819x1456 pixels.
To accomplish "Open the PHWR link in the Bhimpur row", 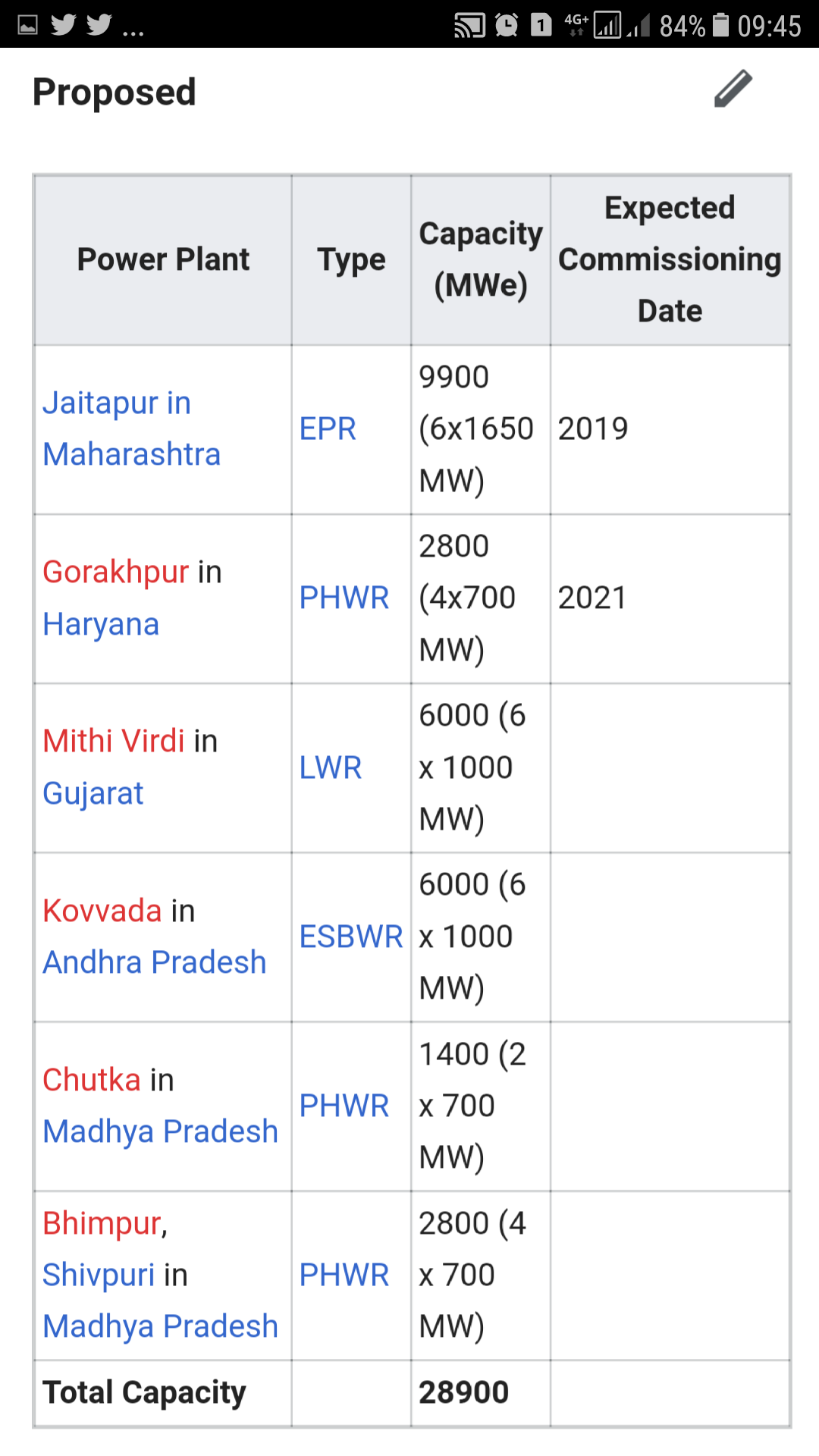I will pyautogui.click(x=344, y=1275).
